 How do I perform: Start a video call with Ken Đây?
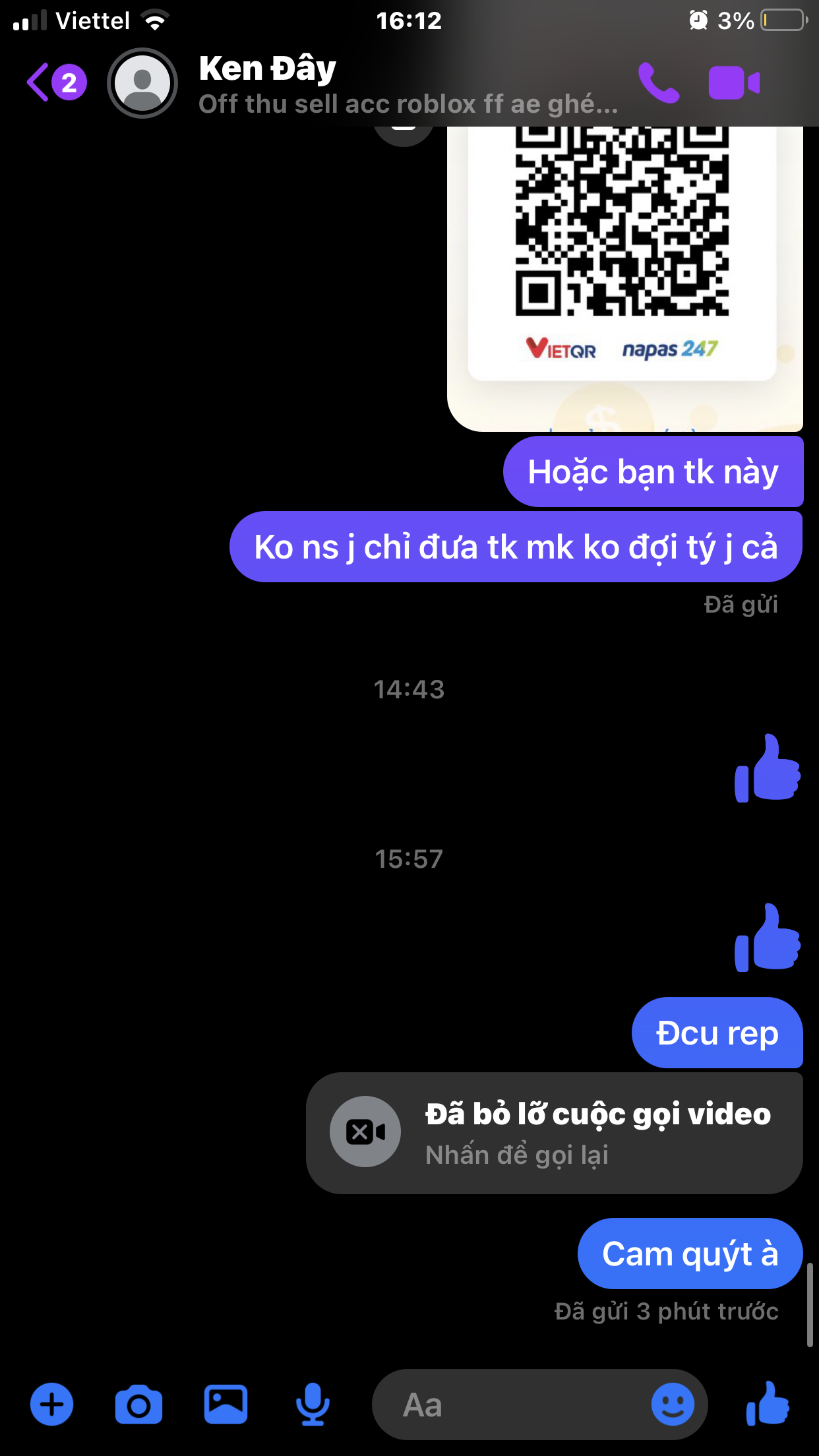pyautogui.click(x=734, y=83)
